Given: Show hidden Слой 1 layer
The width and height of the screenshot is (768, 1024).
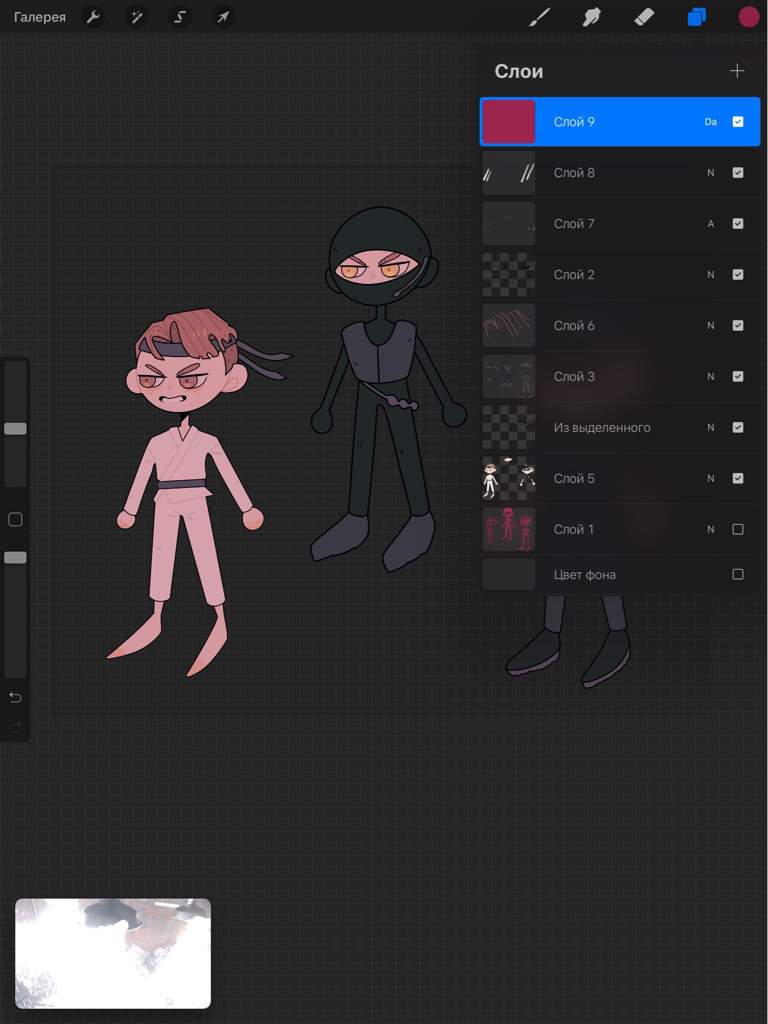Looking at the screenshot, I should (738, 530).
